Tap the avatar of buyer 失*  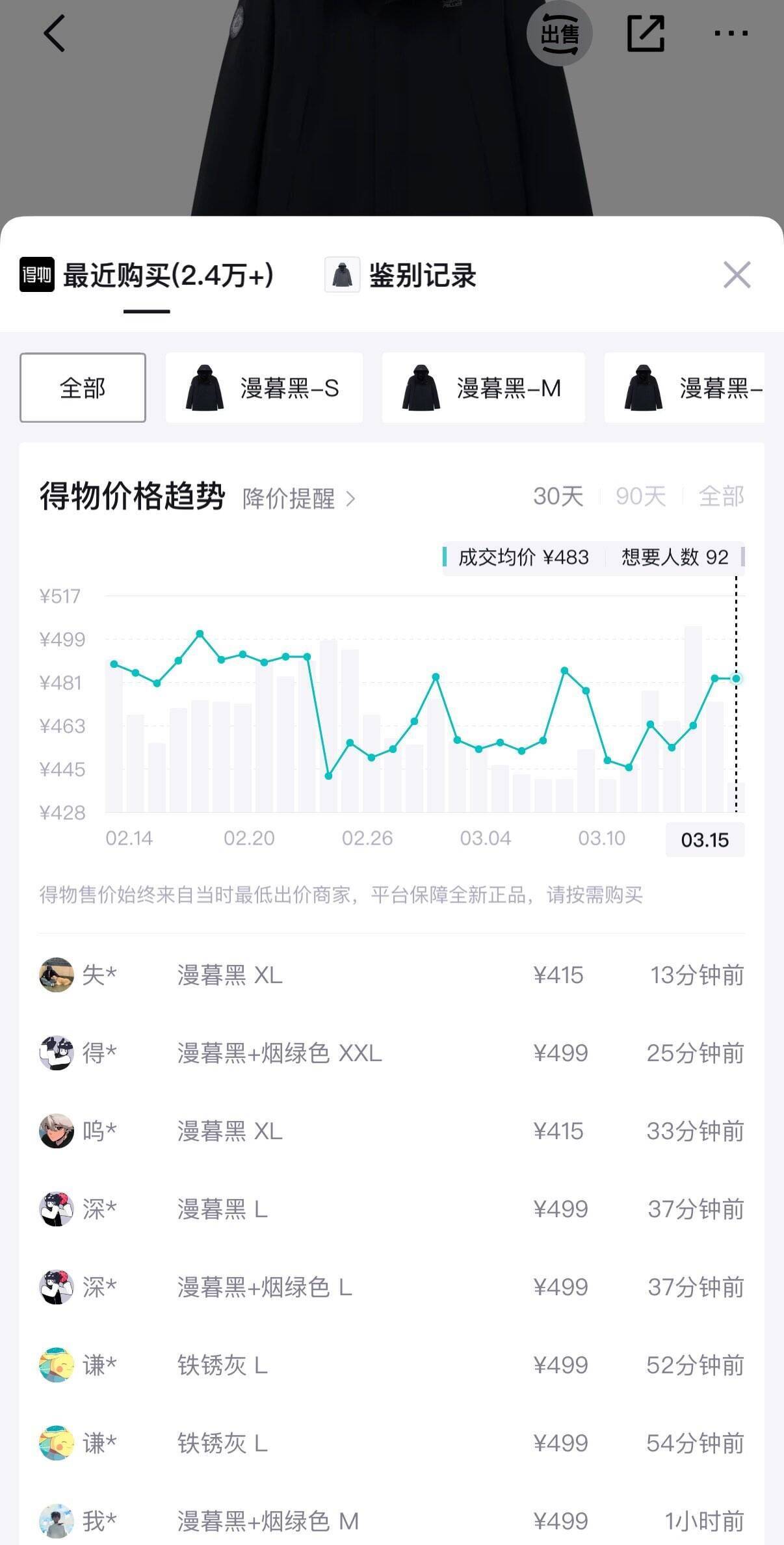[56, 975]
